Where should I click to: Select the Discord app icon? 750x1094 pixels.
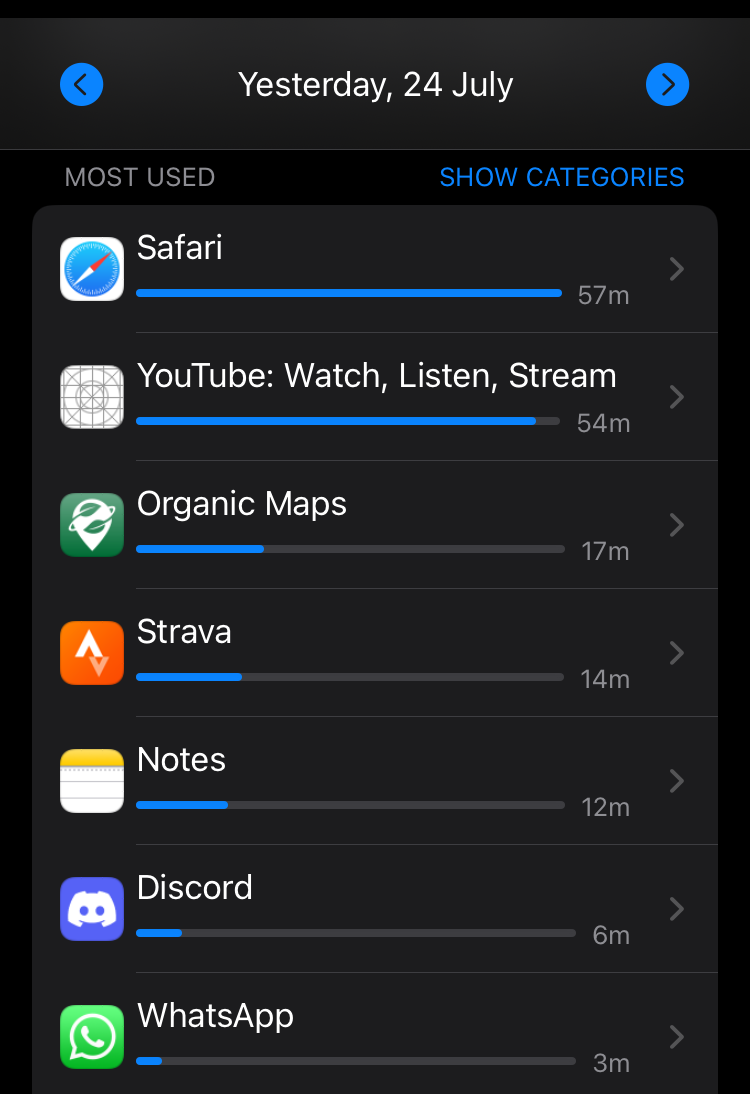click(x=91, y=908)
